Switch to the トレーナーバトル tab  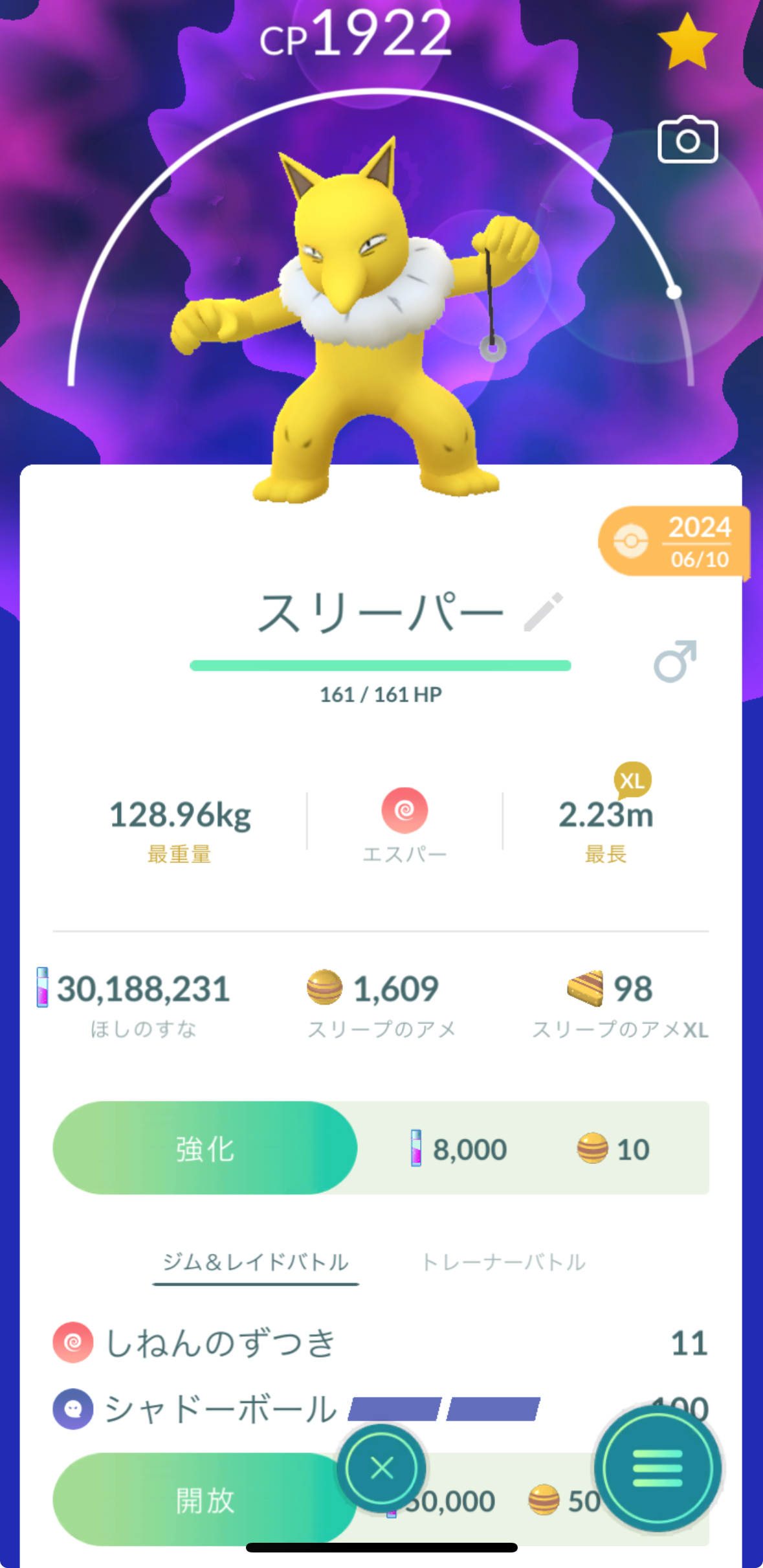(503, 1262)
